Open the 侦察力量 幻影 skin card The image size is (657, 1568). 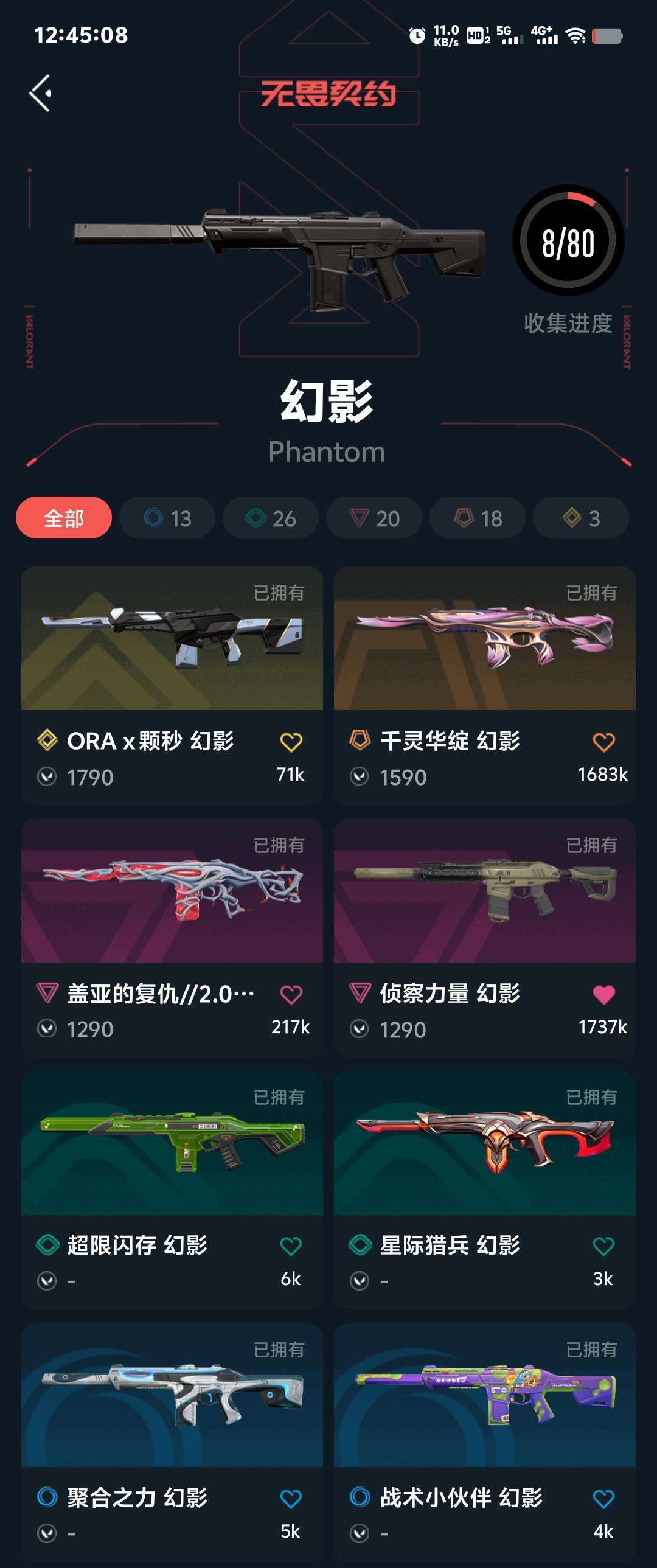(484, 892)
